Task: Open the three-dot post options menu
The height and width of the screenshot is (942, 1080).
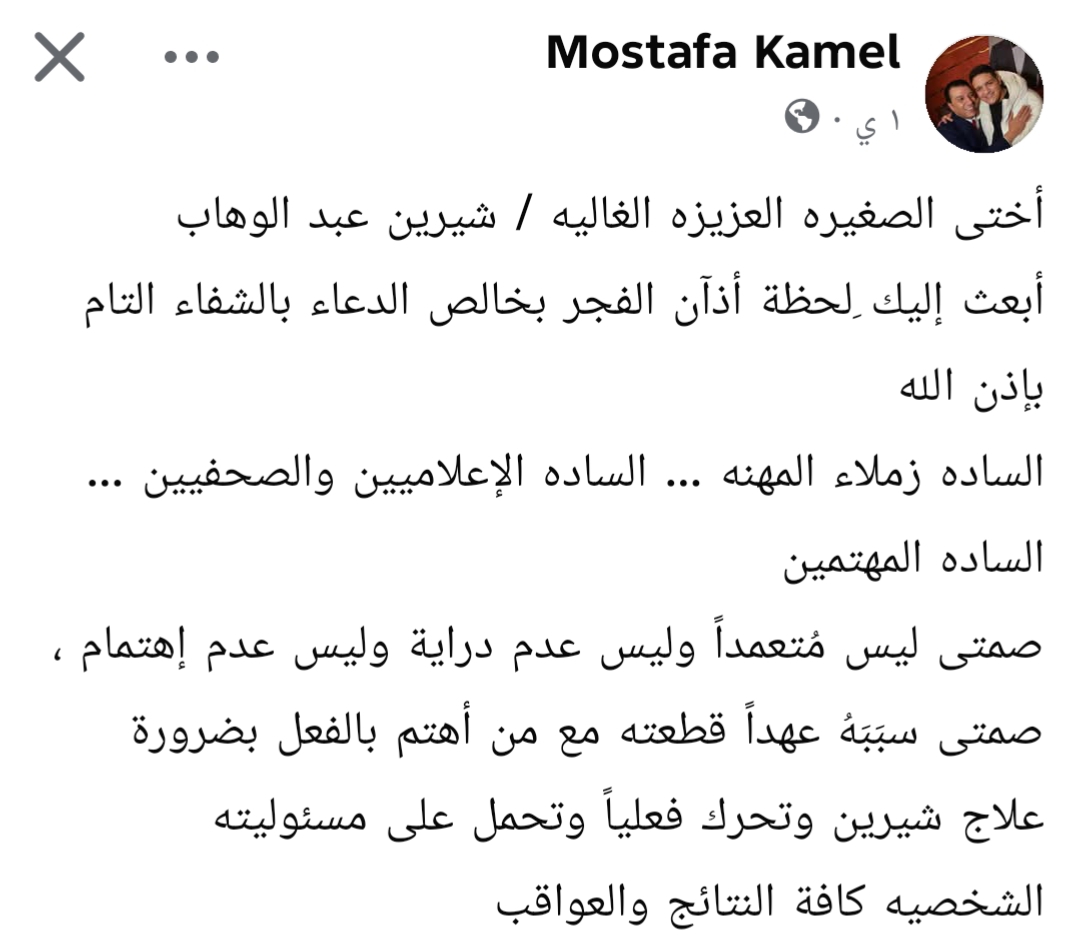Action: 191,57
